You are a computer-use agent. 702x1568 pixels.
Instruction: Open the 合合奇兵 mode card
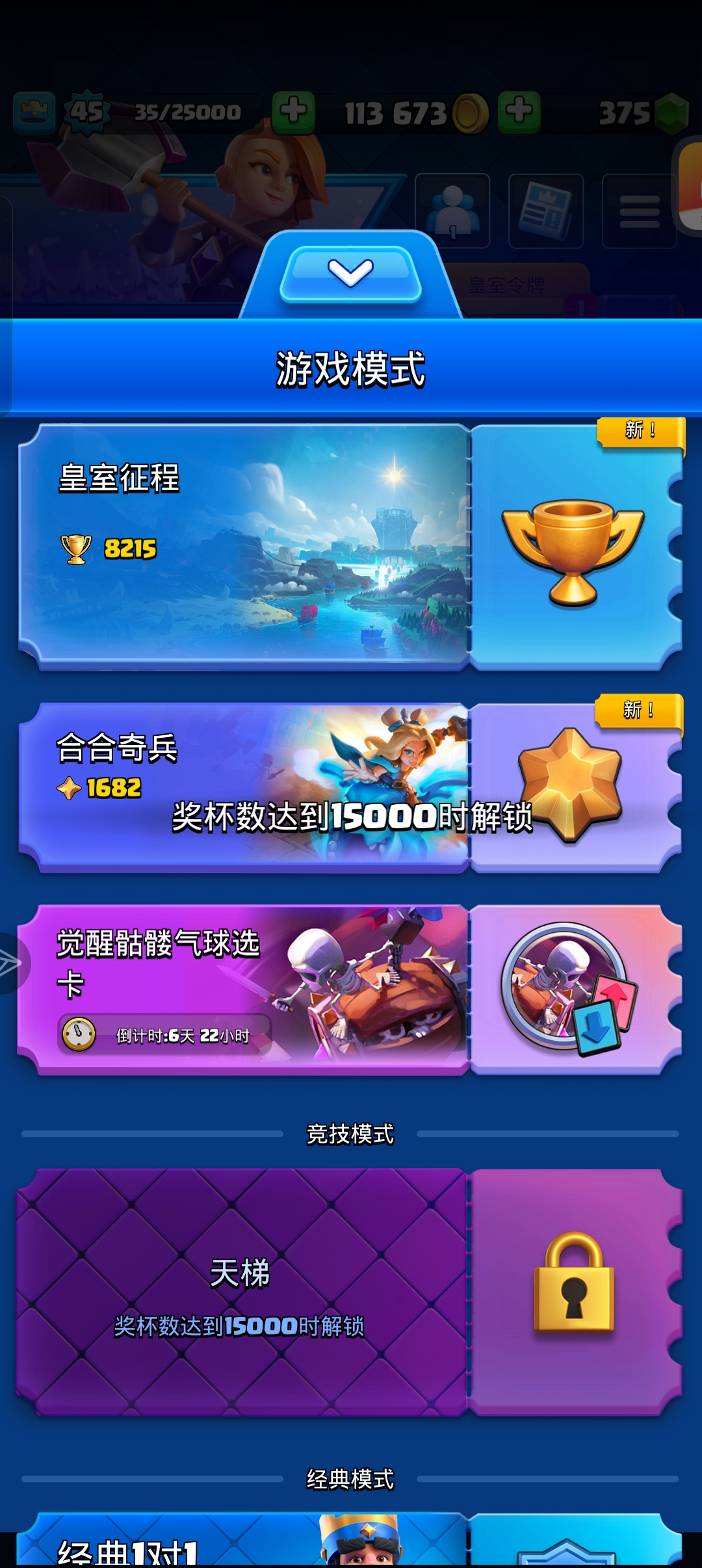tap(244, 787)
